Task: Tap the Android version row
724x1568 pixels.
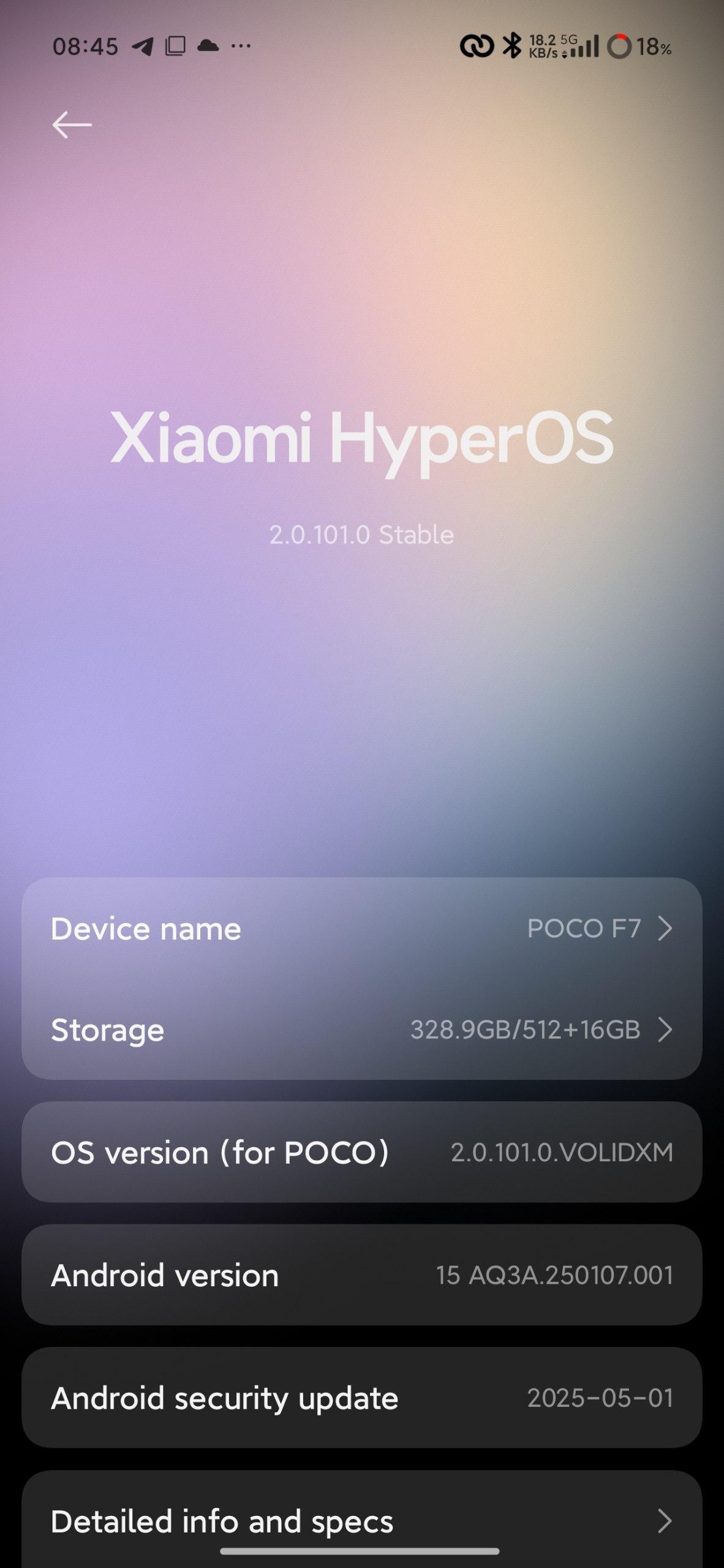Action: pos(361,1275)
